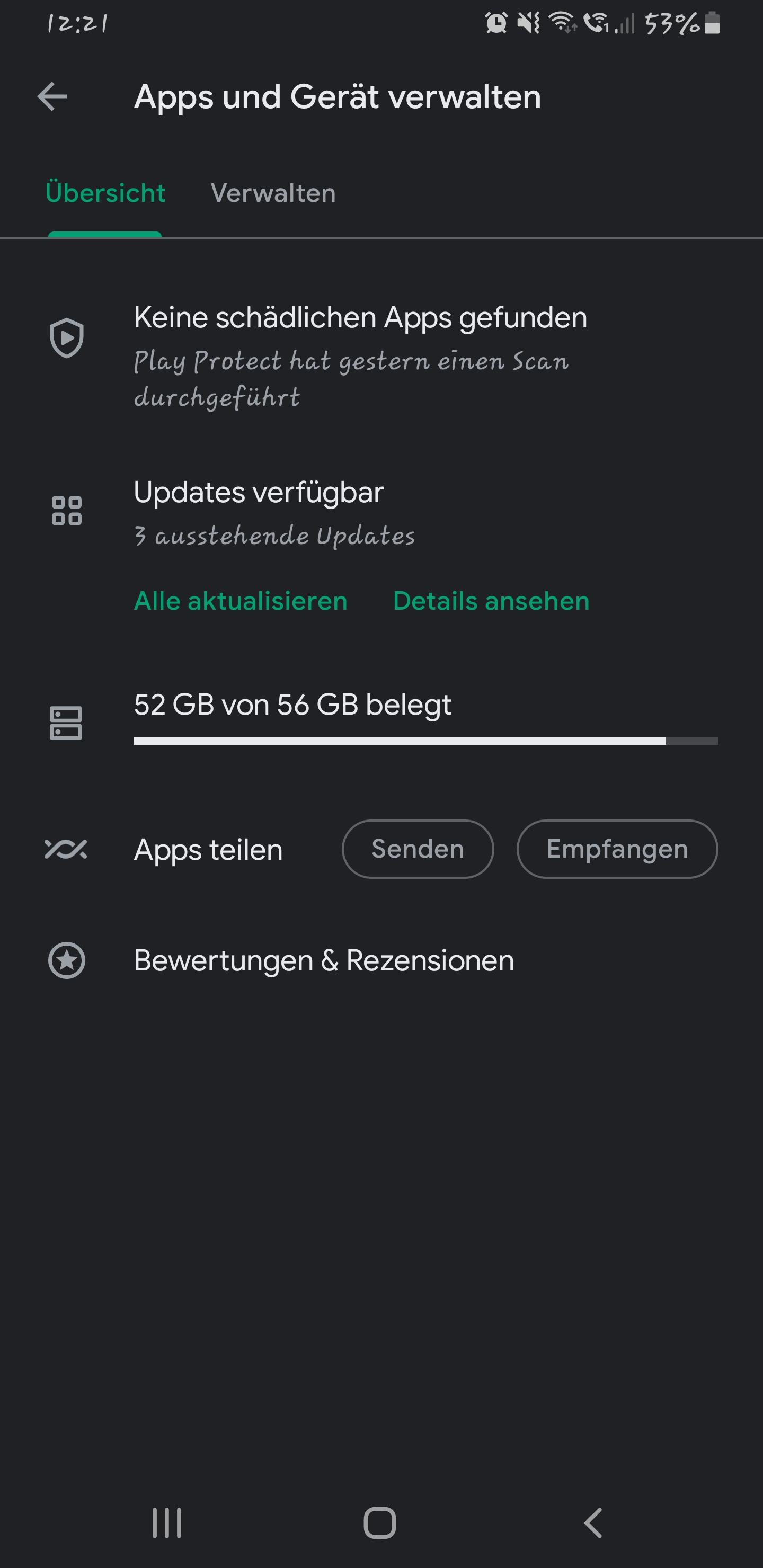Viewport: 763px width, 1568px height.
Task: Tap the home button in navigation bar
Action: [381, 1522]
